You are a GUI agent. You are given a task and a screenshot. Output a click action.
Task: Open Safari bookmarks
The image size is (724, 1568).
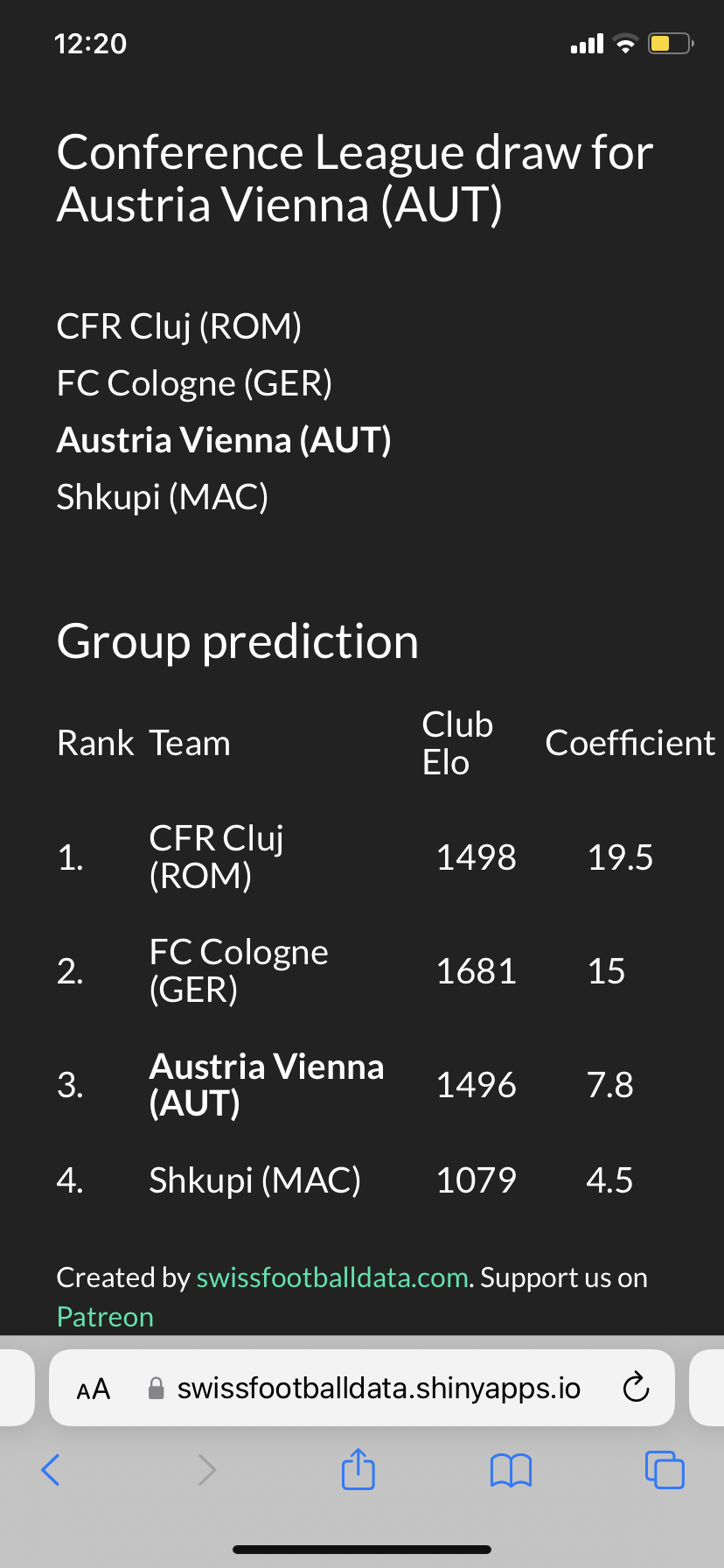(512, 1470)
